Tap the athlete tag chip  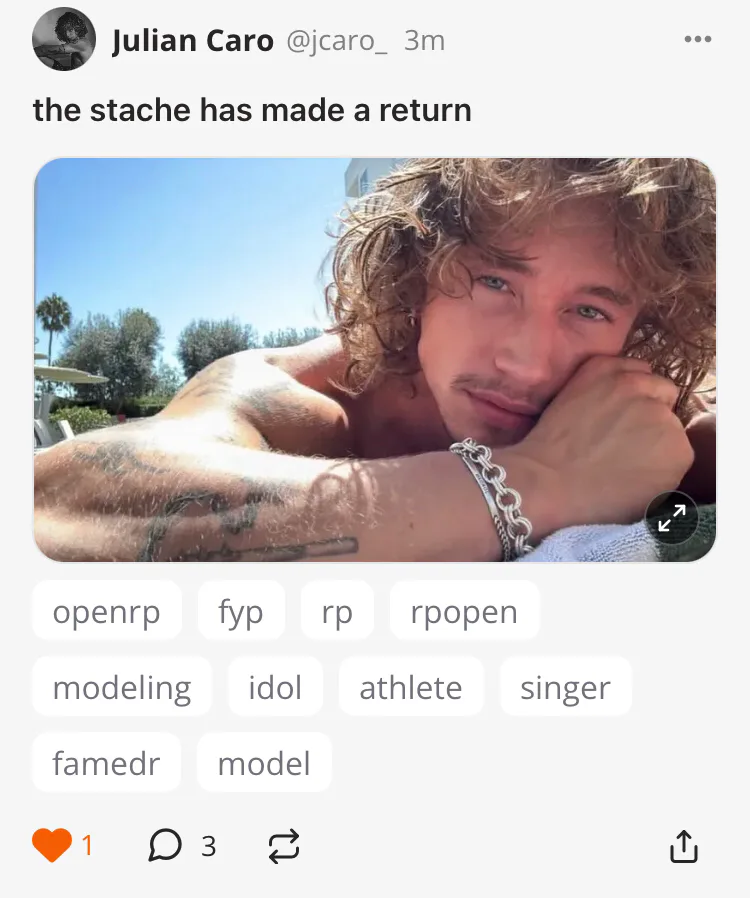[411, 687]
